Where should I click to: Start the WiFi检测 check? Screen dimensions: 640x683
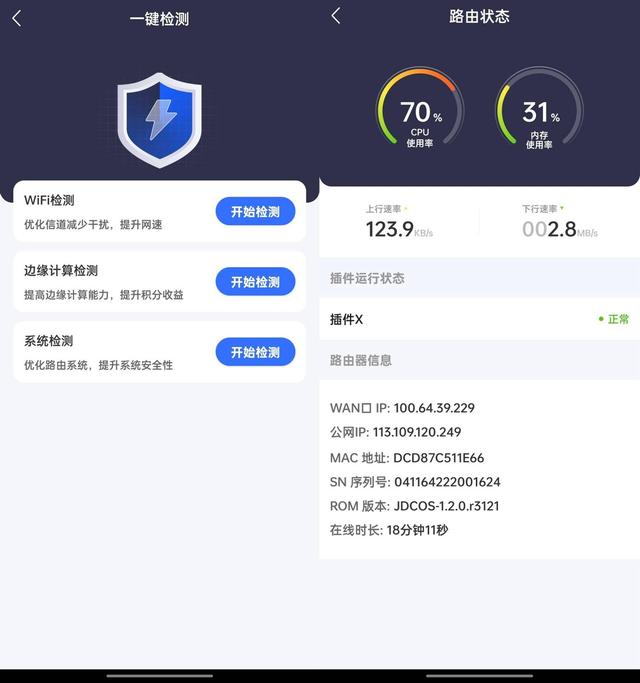255,211
